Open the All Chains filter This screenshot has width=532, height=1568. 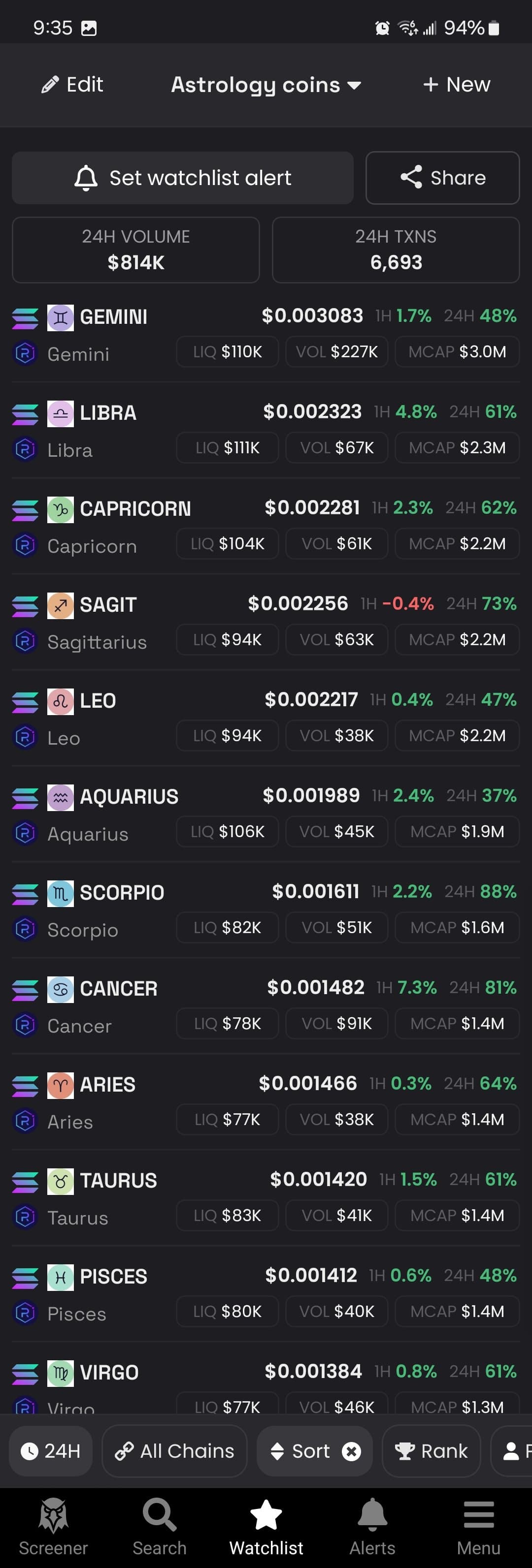click(175, 1451)
